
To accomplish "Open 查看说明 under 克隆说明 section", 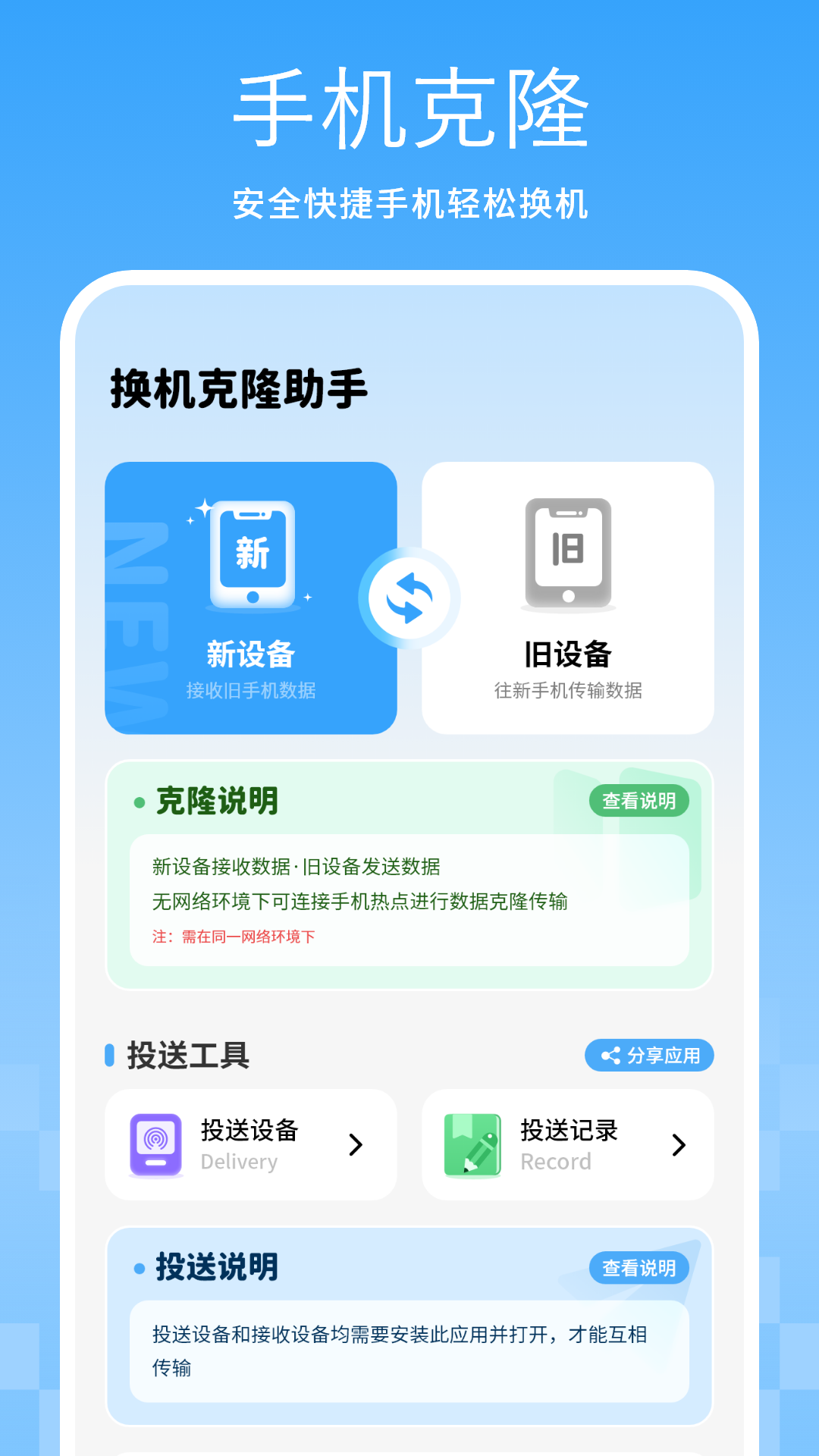I will (x=639, y=802).
